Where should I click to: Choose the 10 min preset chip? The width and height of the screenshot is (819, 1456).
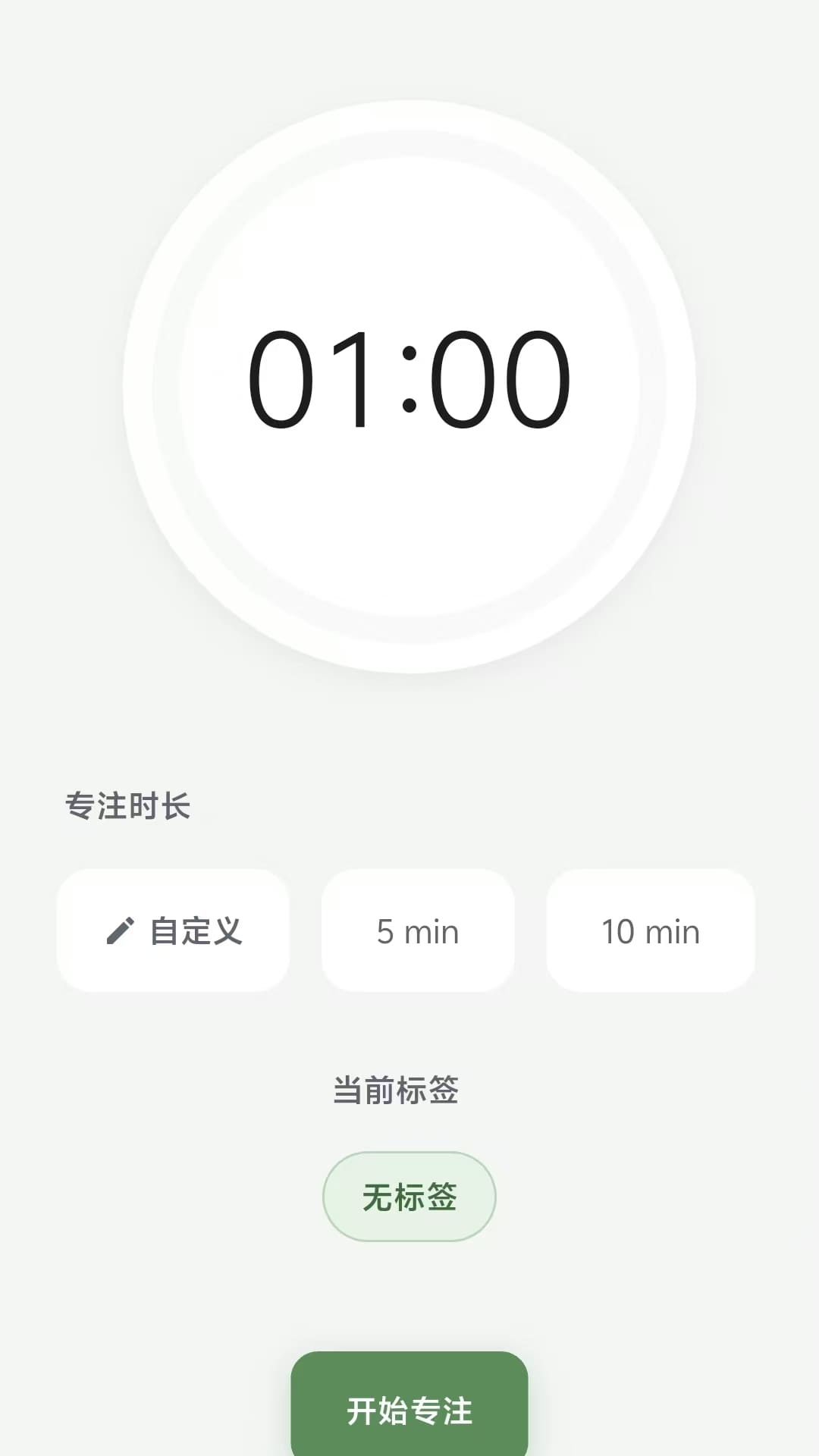tap(650, 930)
